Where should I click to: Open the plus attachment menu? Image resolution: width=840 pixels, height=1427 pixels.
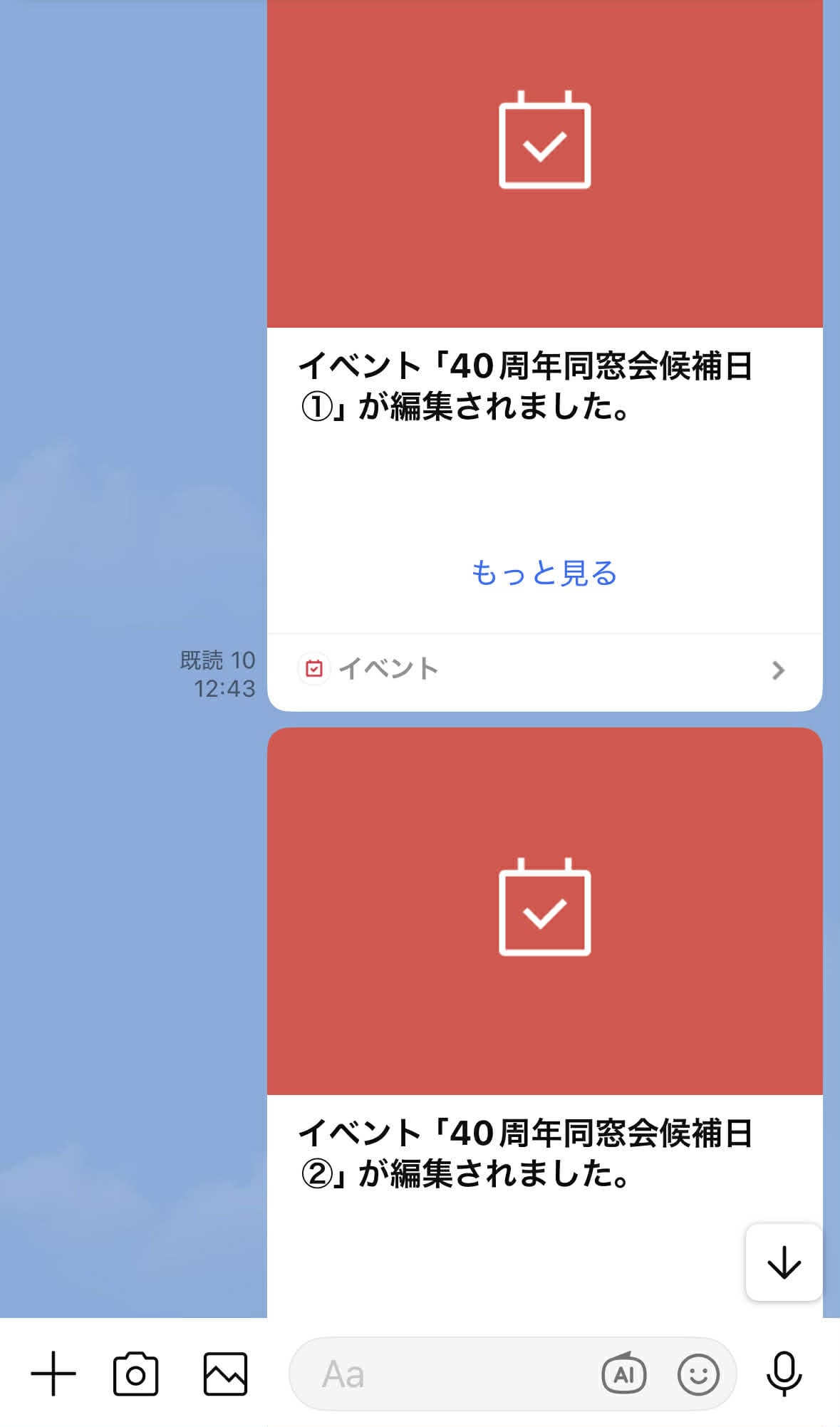(53, 1373)
